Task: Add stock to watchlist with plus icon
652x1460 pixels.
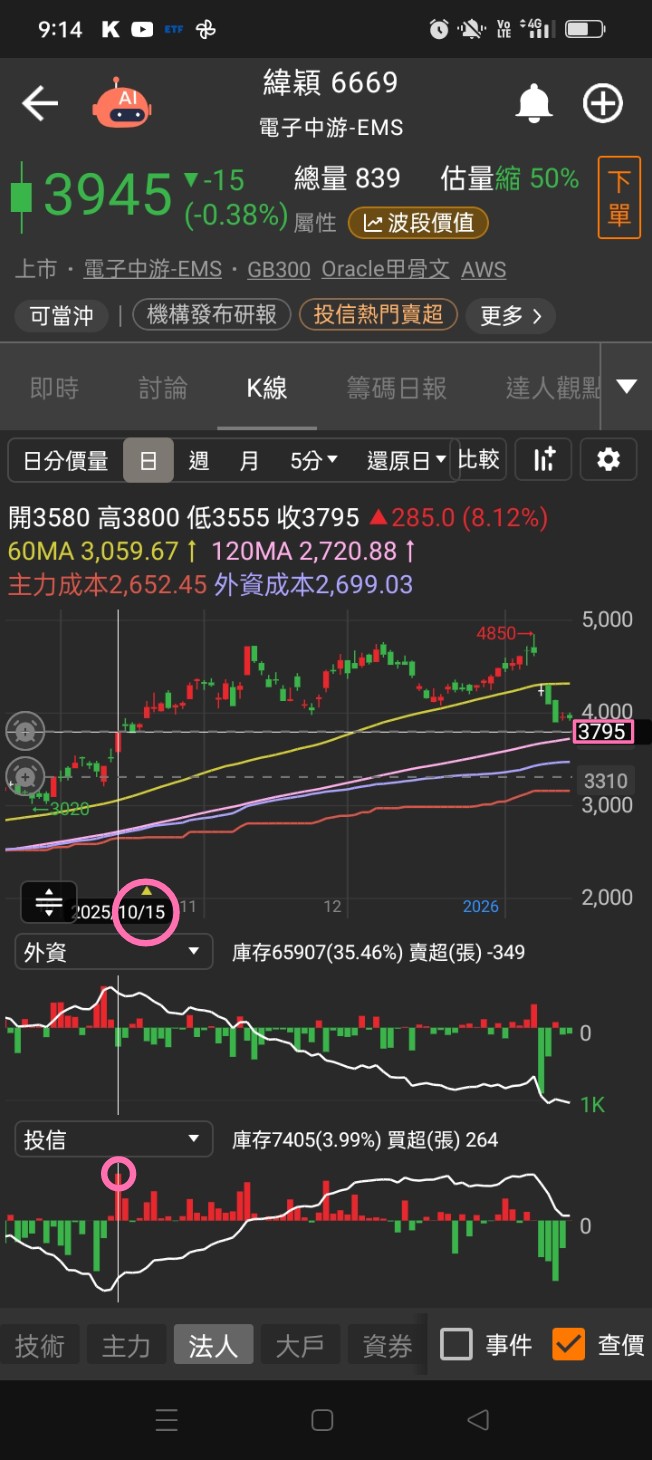Action: (603, 103)
